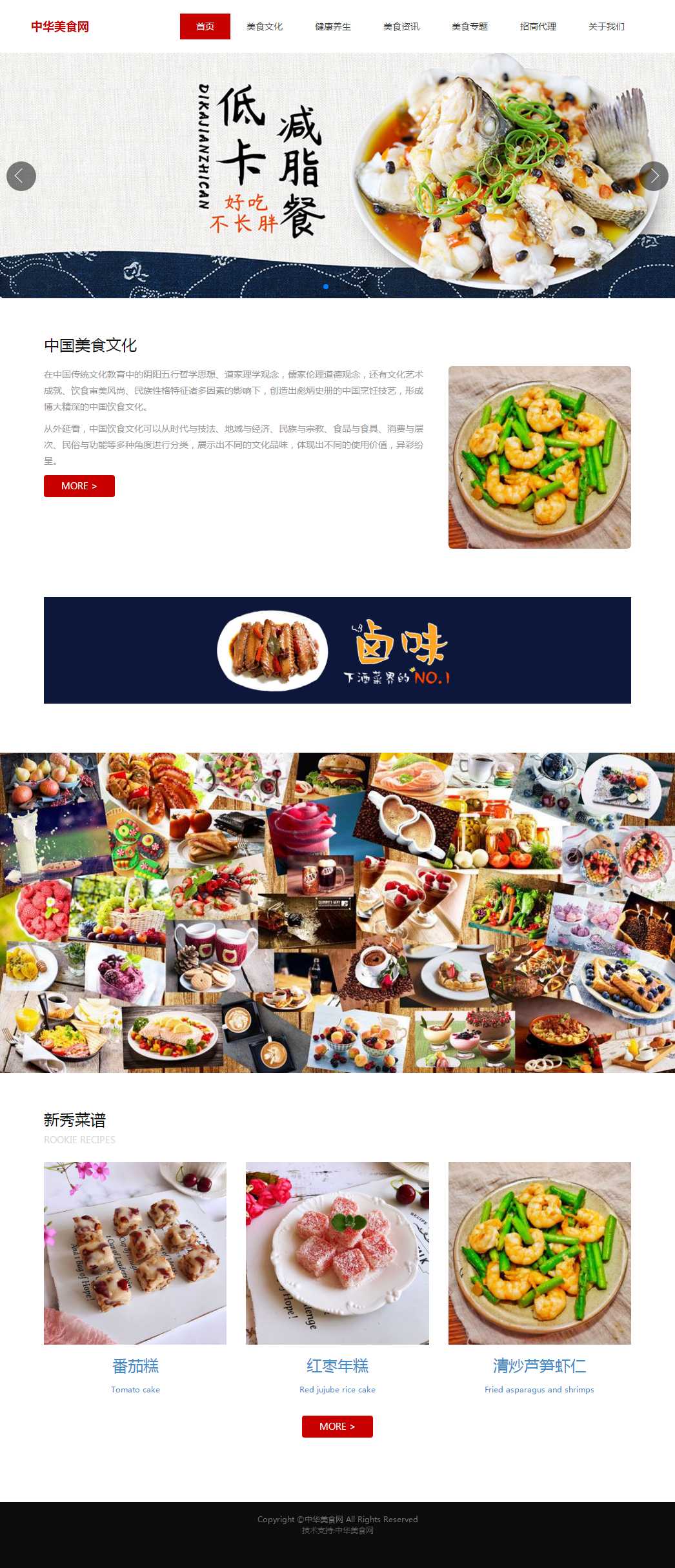Open the 卤味 banner
This screenshot has height=1568, width=675.
[x=337, y=650]
